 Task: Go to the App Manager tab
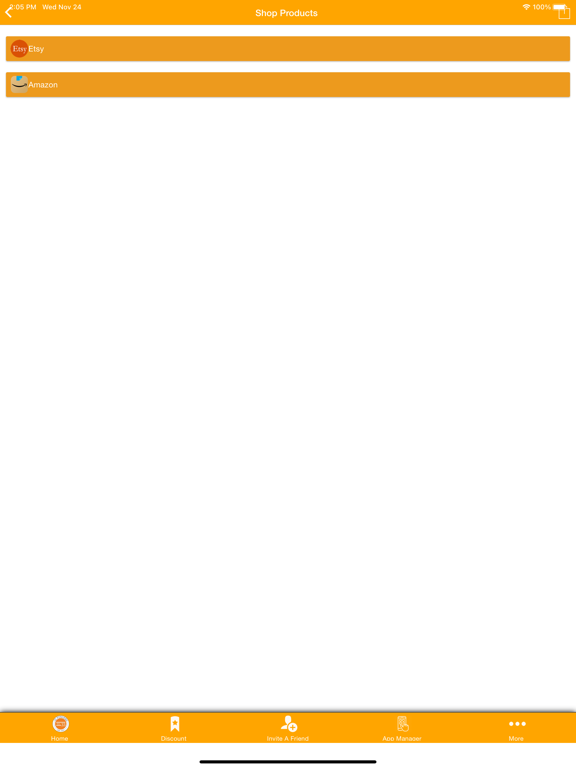coord(402,728)
